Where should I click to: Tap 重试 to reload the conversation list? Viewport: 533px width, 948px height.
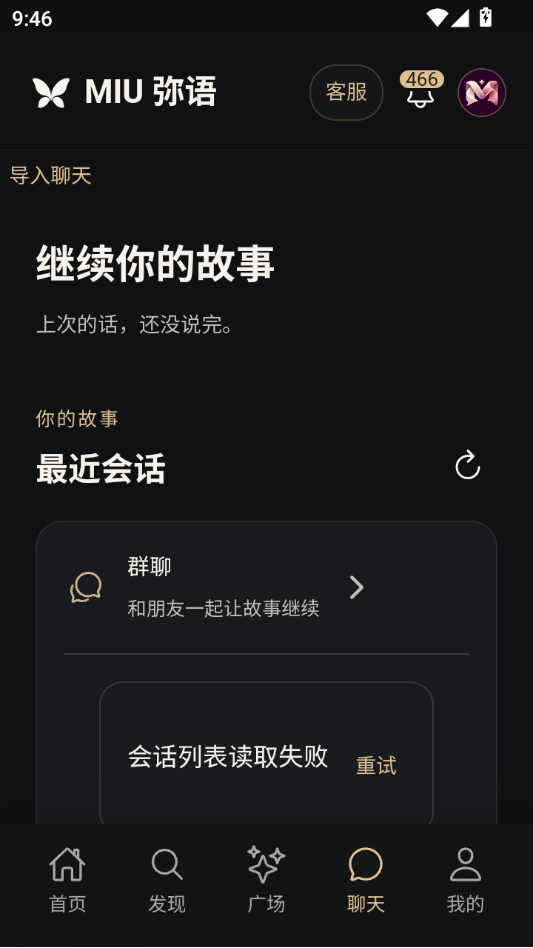[376, 765]
